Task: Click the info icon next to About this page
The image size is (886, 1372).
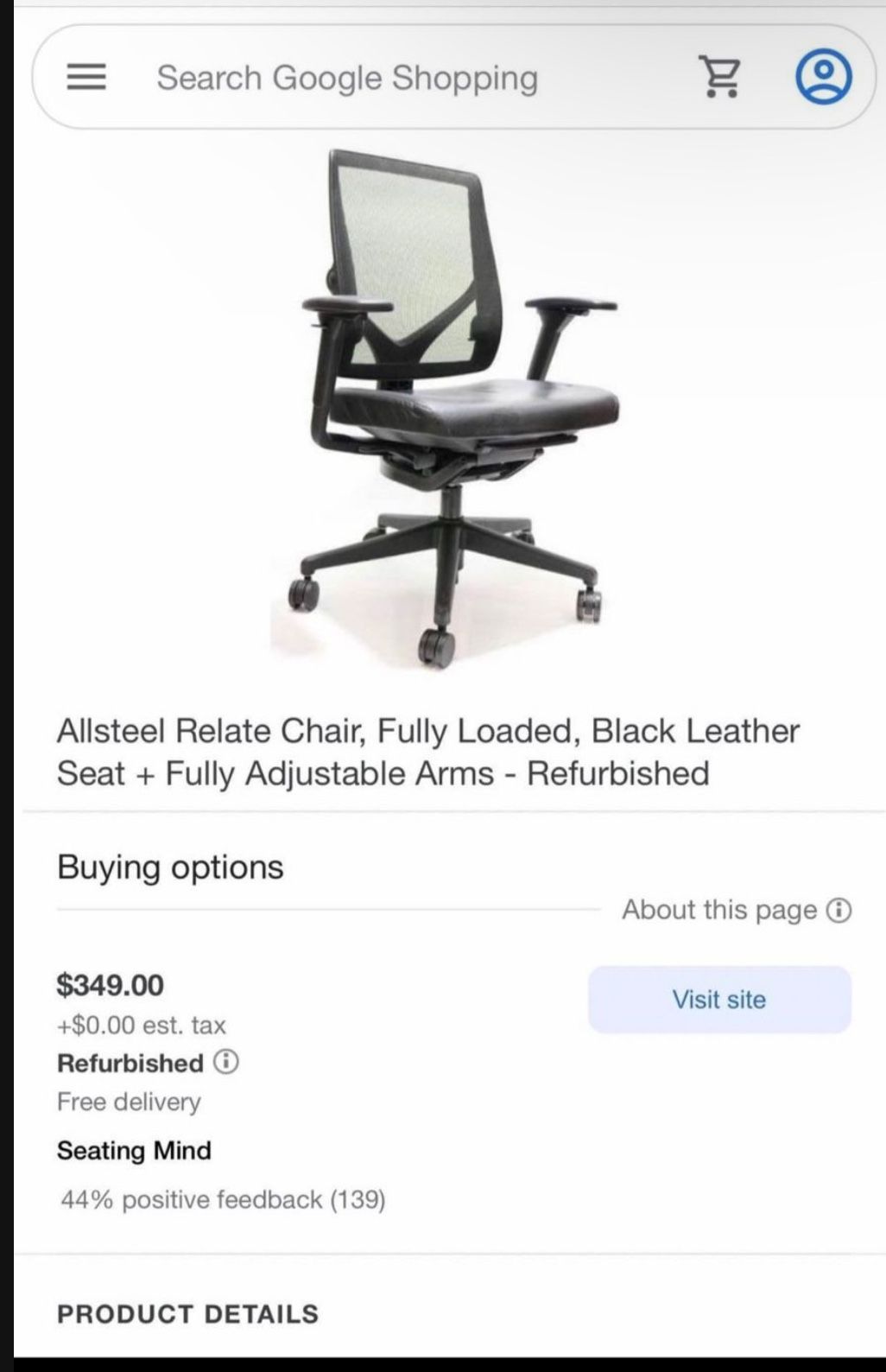Action: [837, 910]
